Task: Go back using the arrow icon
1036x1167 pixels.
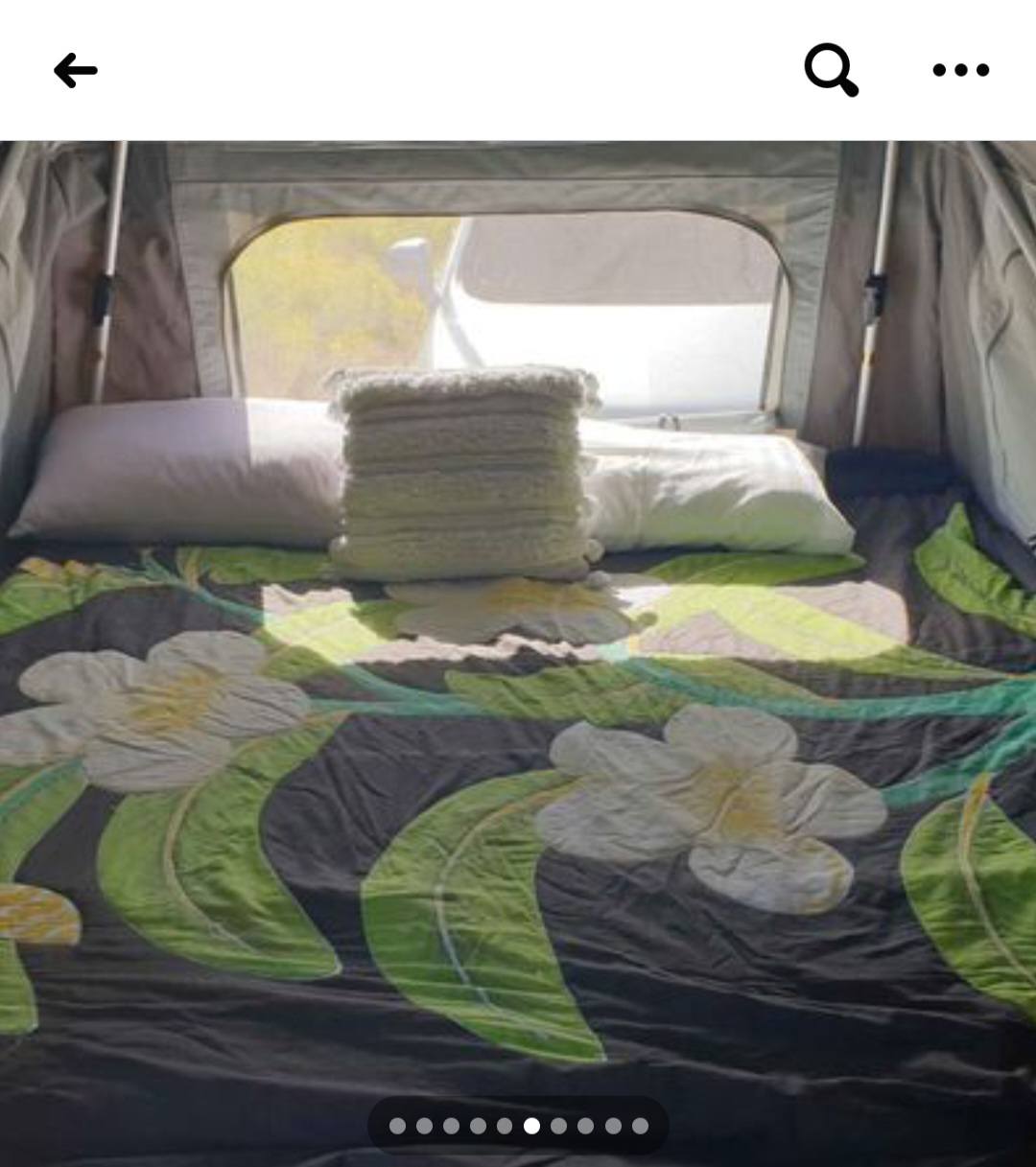Action: pyautogui.click(x=76, y=71)
